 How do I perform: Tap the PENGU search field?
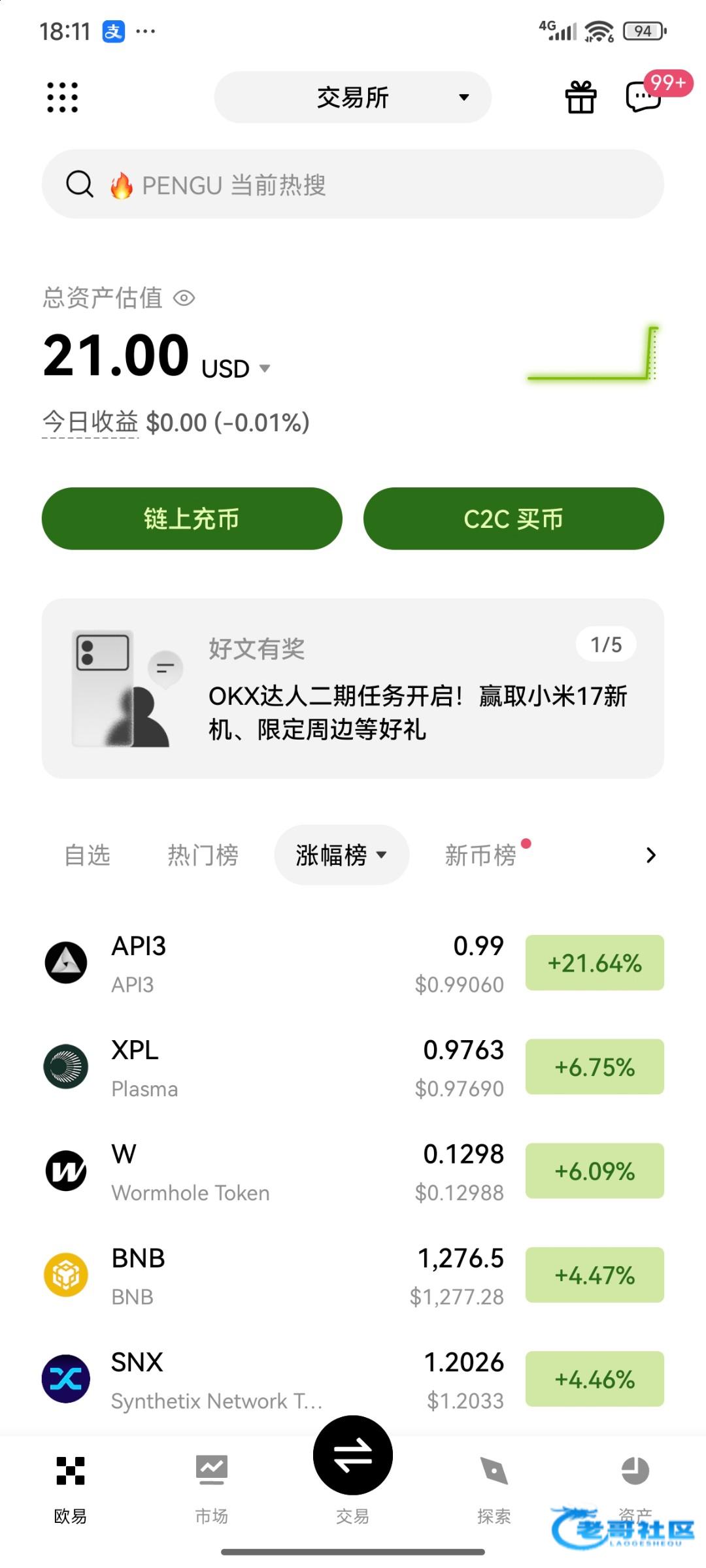(x=353, y=185)
